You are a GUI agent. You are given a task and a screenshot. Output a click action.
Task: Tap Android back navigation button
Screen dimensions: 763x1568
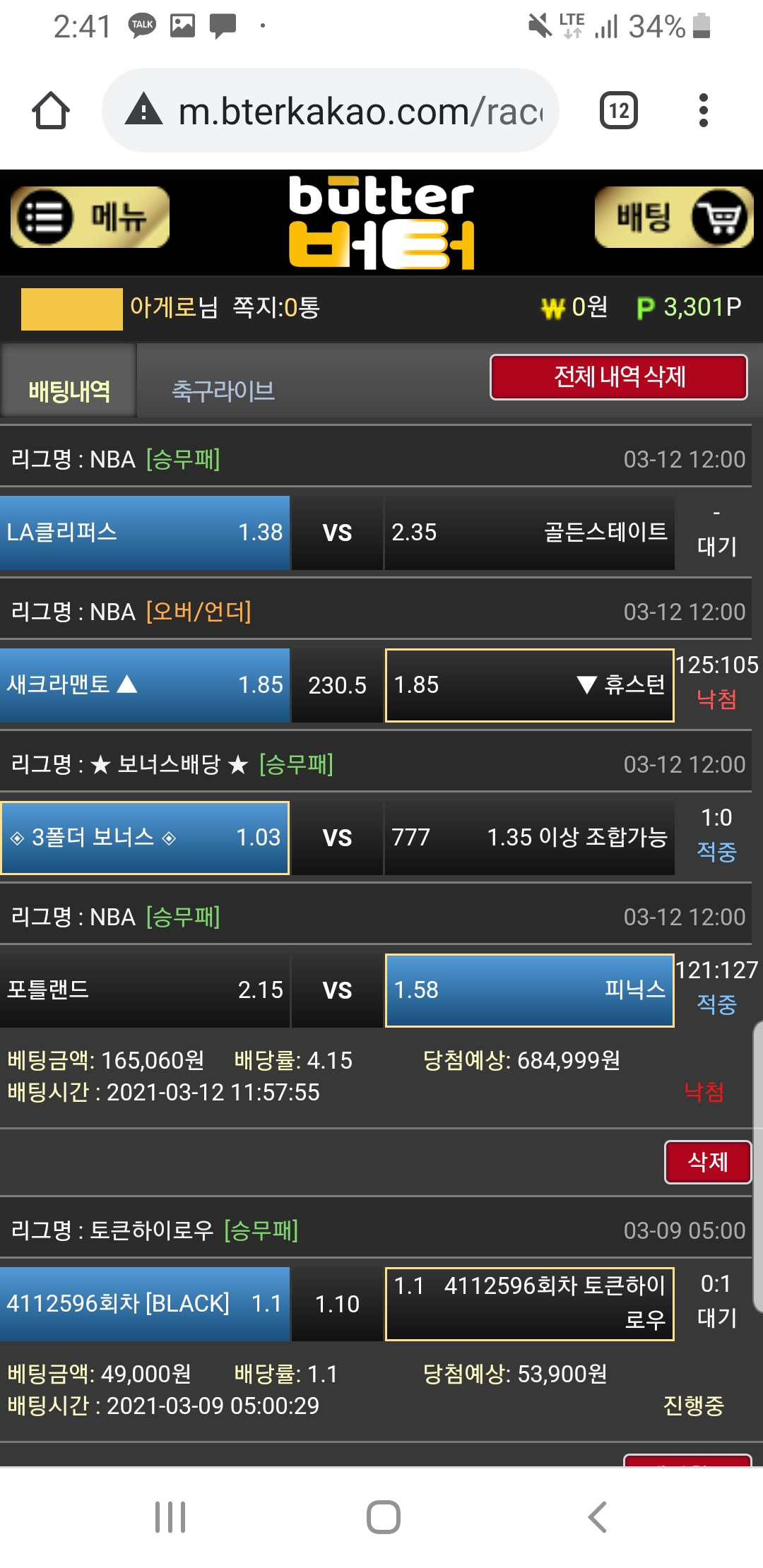pos(598,1517)
